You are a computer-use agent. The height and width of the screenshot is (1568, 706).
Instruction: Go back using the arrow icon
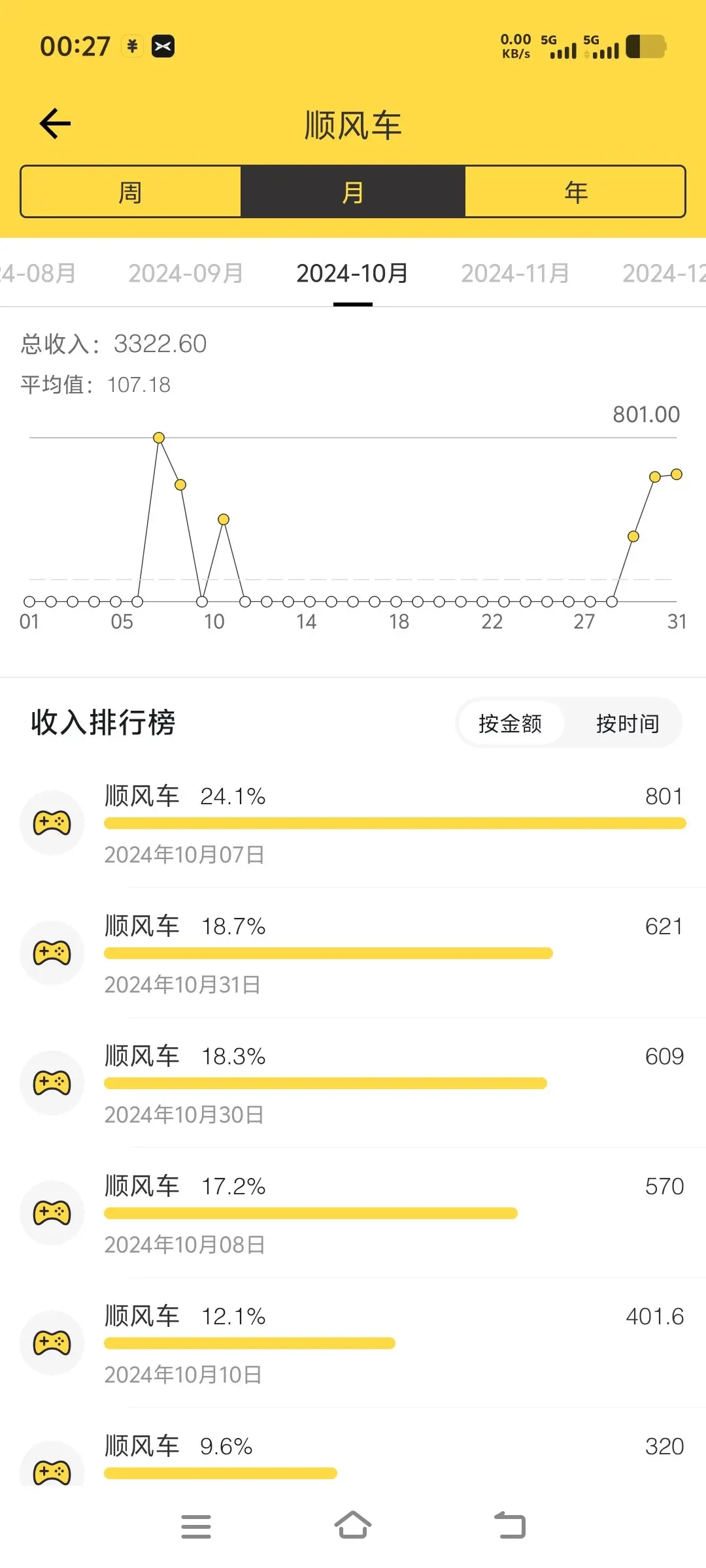click(55, 124)
